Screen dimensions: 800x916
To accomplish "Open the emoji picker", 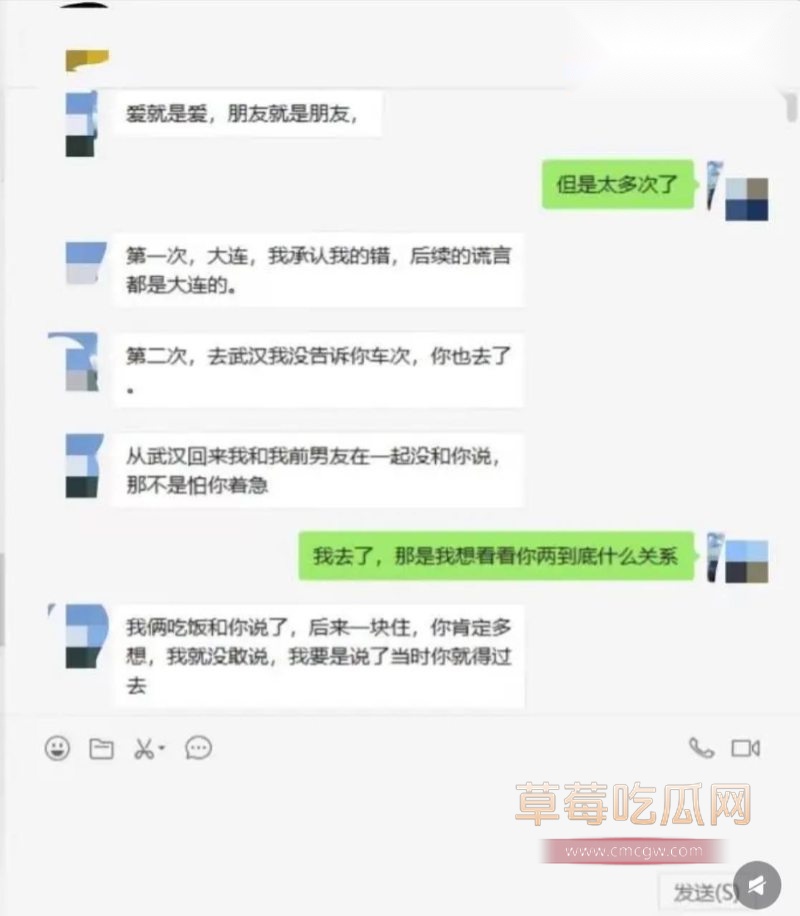I will click(58, 748).
